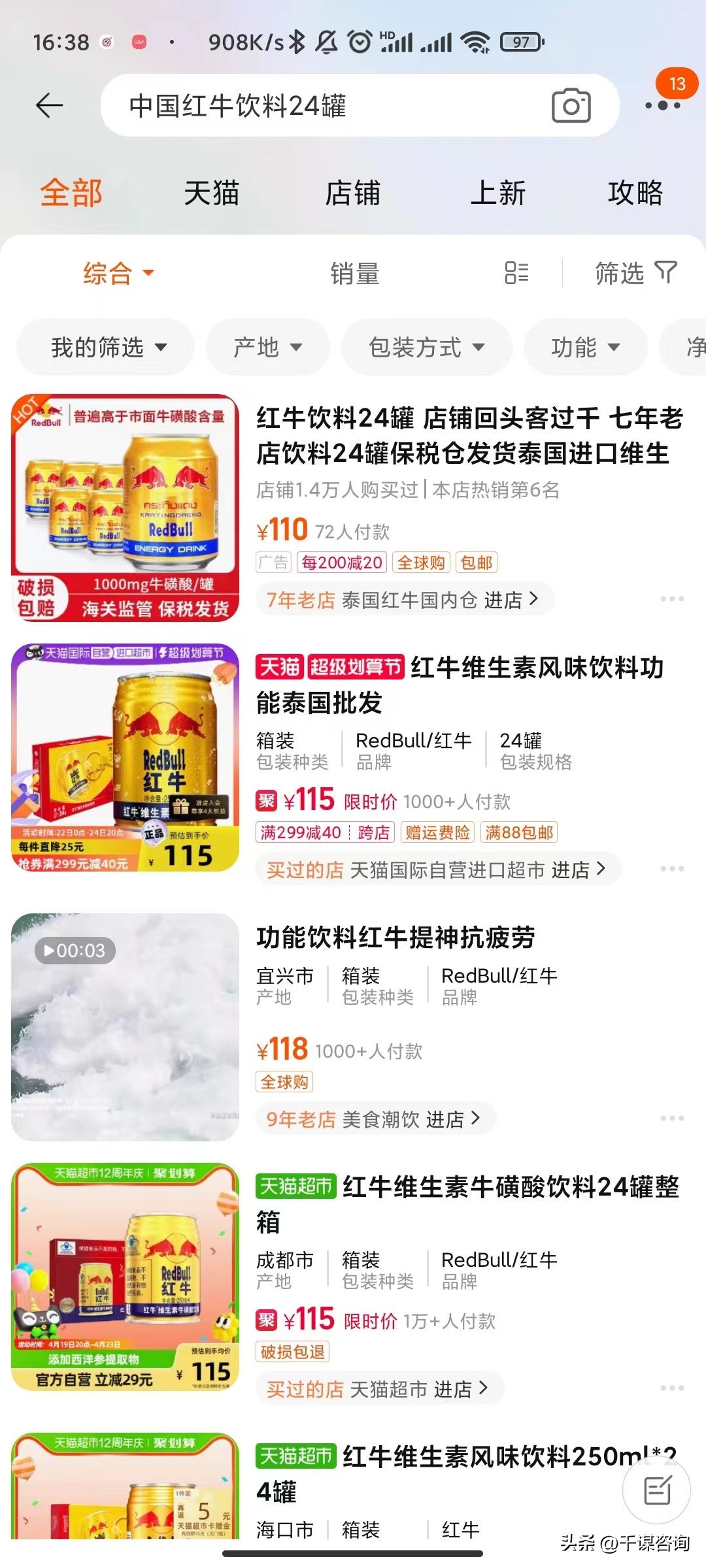Tap the more dots on the 115 yuan Tmall item
The image size is (706, 1568).
(671, 868)
